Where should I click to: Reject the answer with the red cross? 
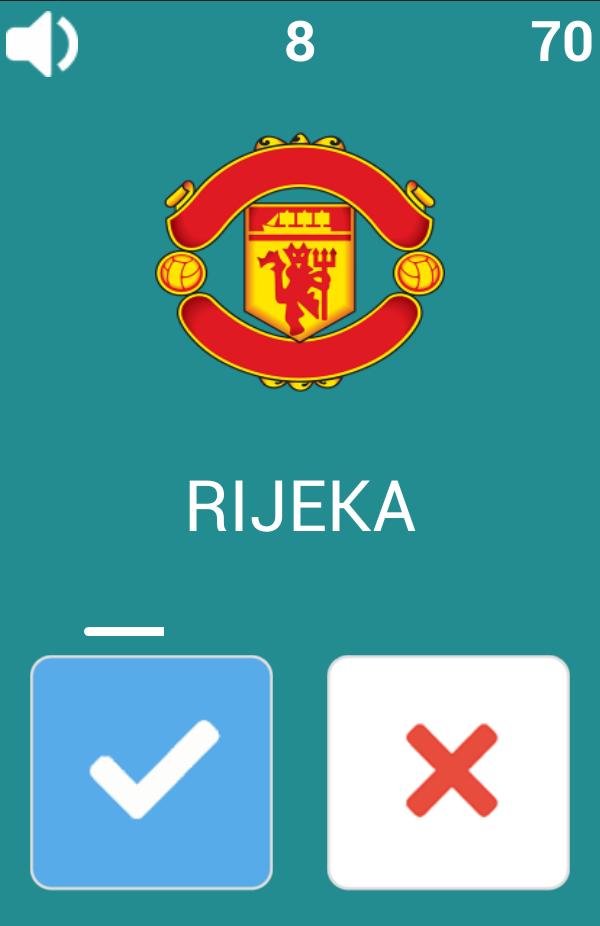click(x=448, y=772)
